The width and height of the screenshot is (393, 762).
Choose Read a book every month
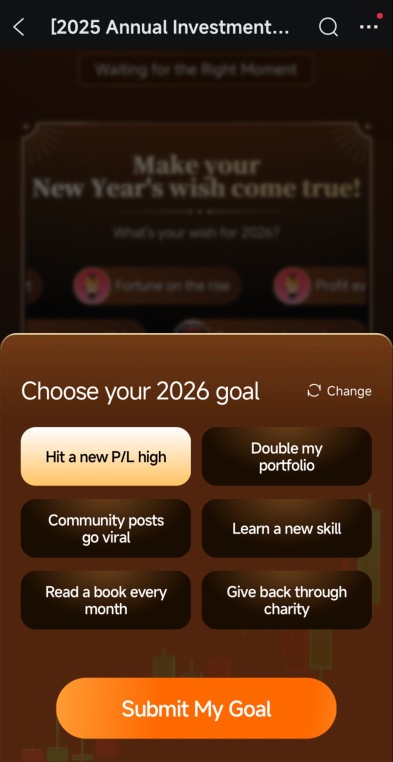(x=105, y=600)
